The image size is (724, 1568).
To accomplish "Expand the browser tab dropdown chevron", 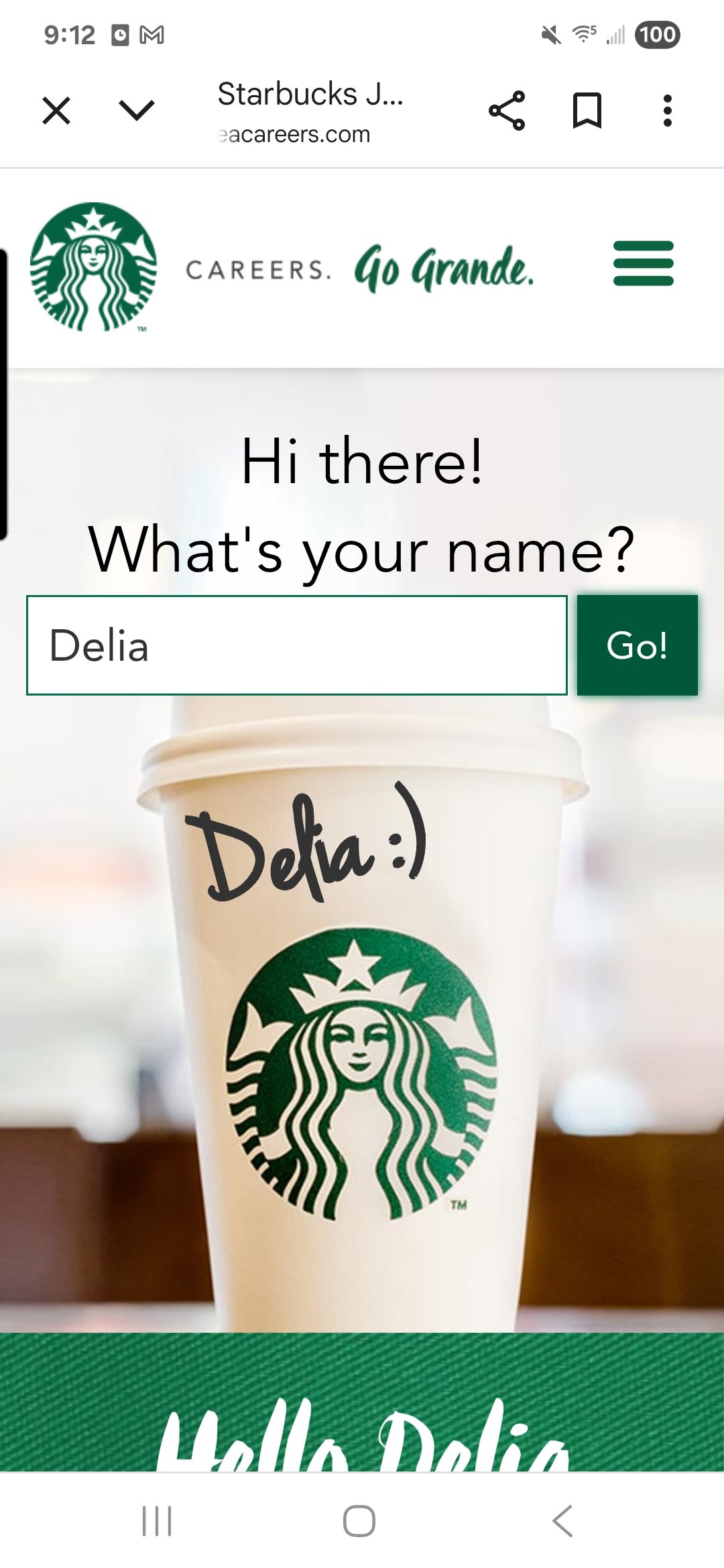I will [x=136, y=111].
